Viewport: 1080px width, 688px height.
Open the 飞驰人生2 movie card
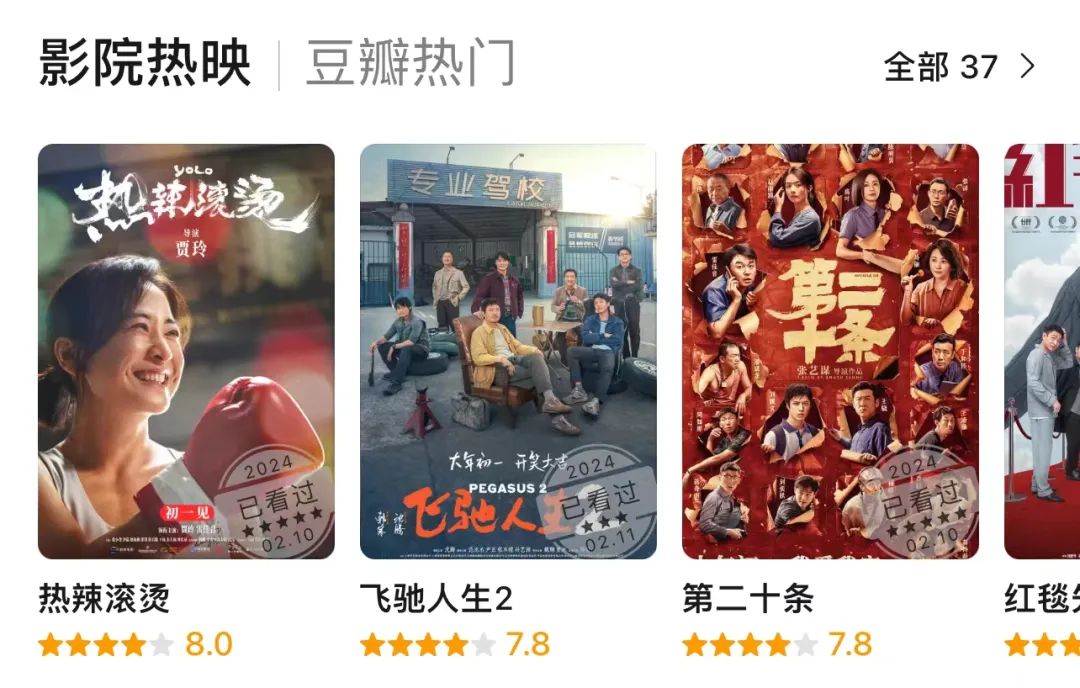[508, 351]
